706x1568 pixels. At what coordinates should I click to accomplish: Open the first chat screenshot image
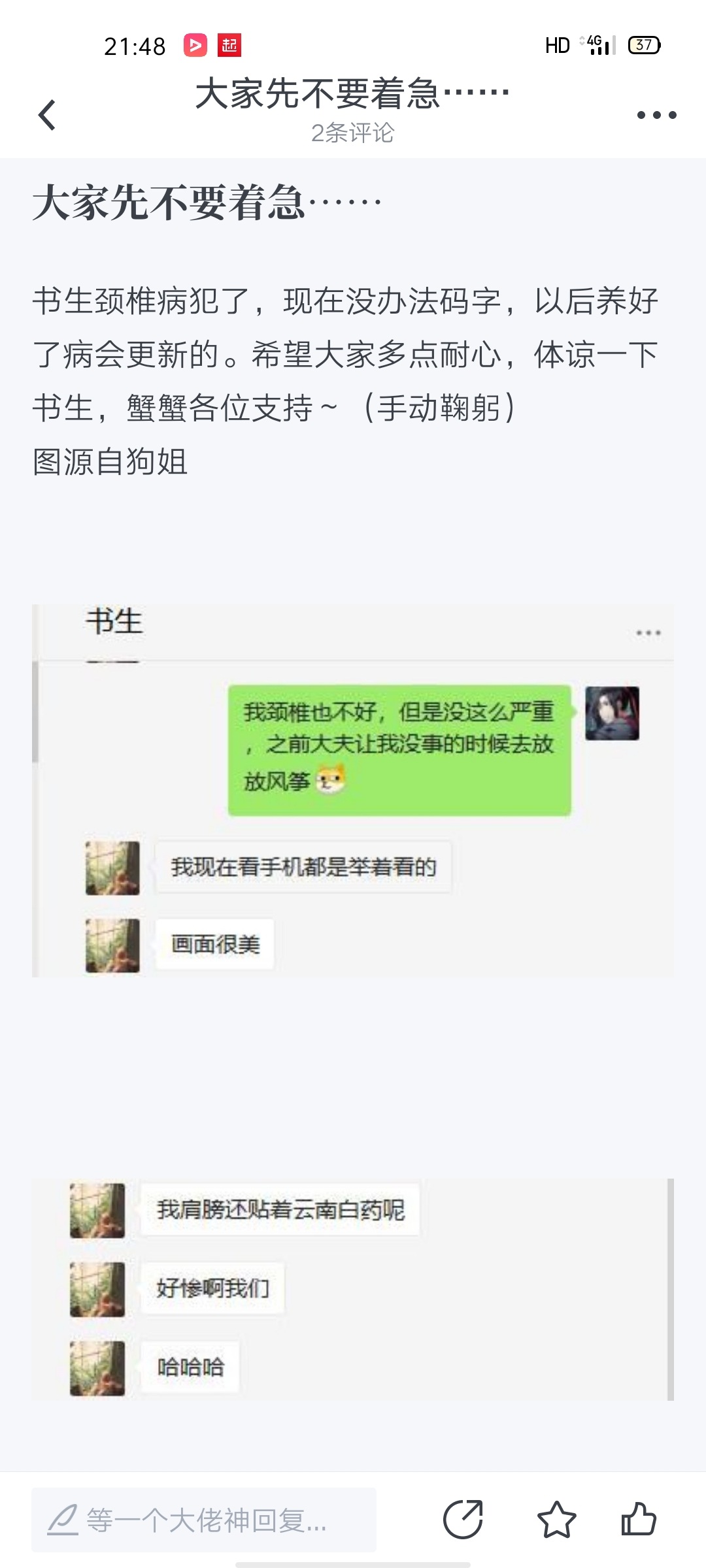point(353,791)
